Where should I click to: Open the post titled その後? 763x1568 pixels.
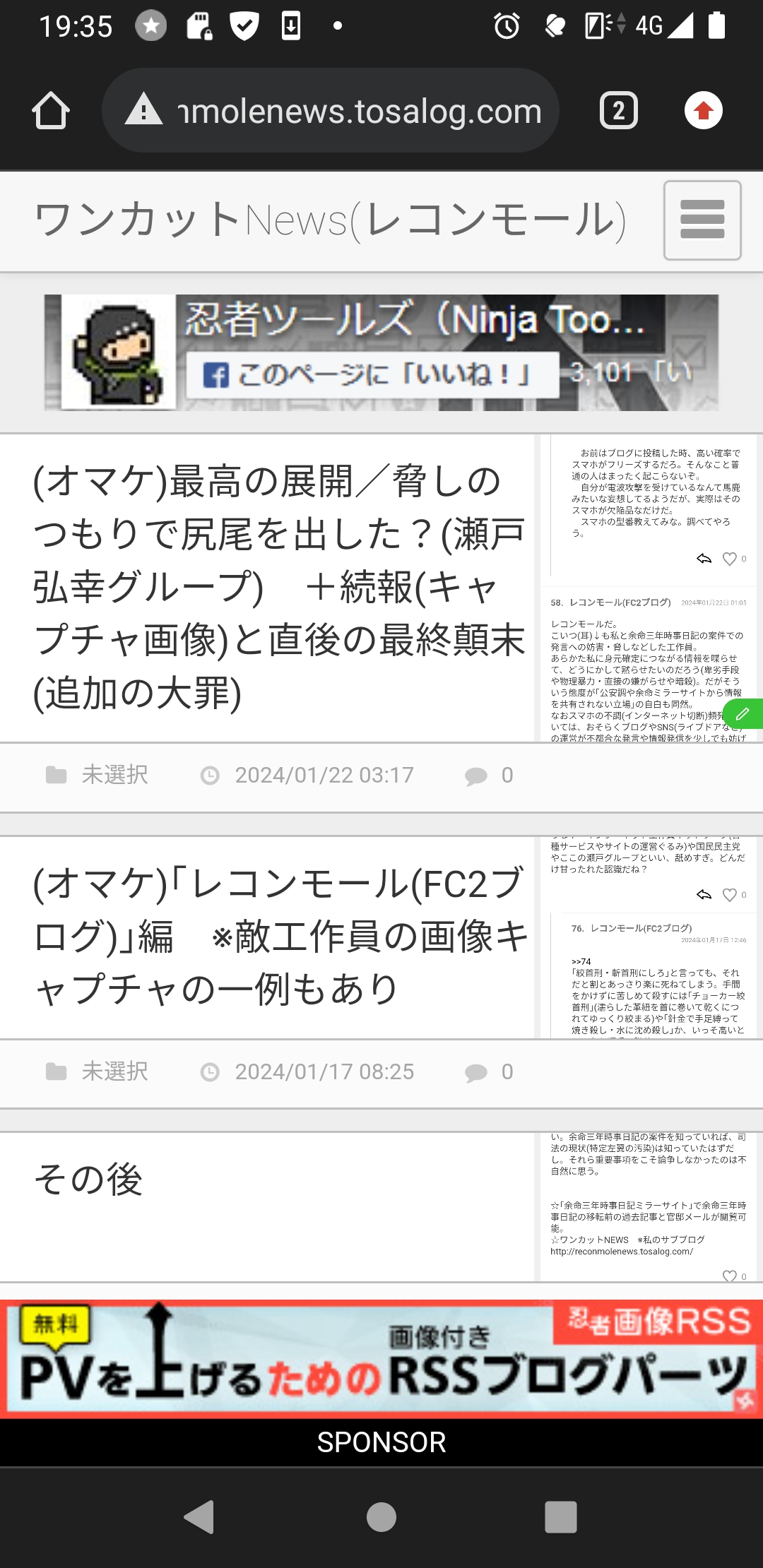[x=88, y=1180]
